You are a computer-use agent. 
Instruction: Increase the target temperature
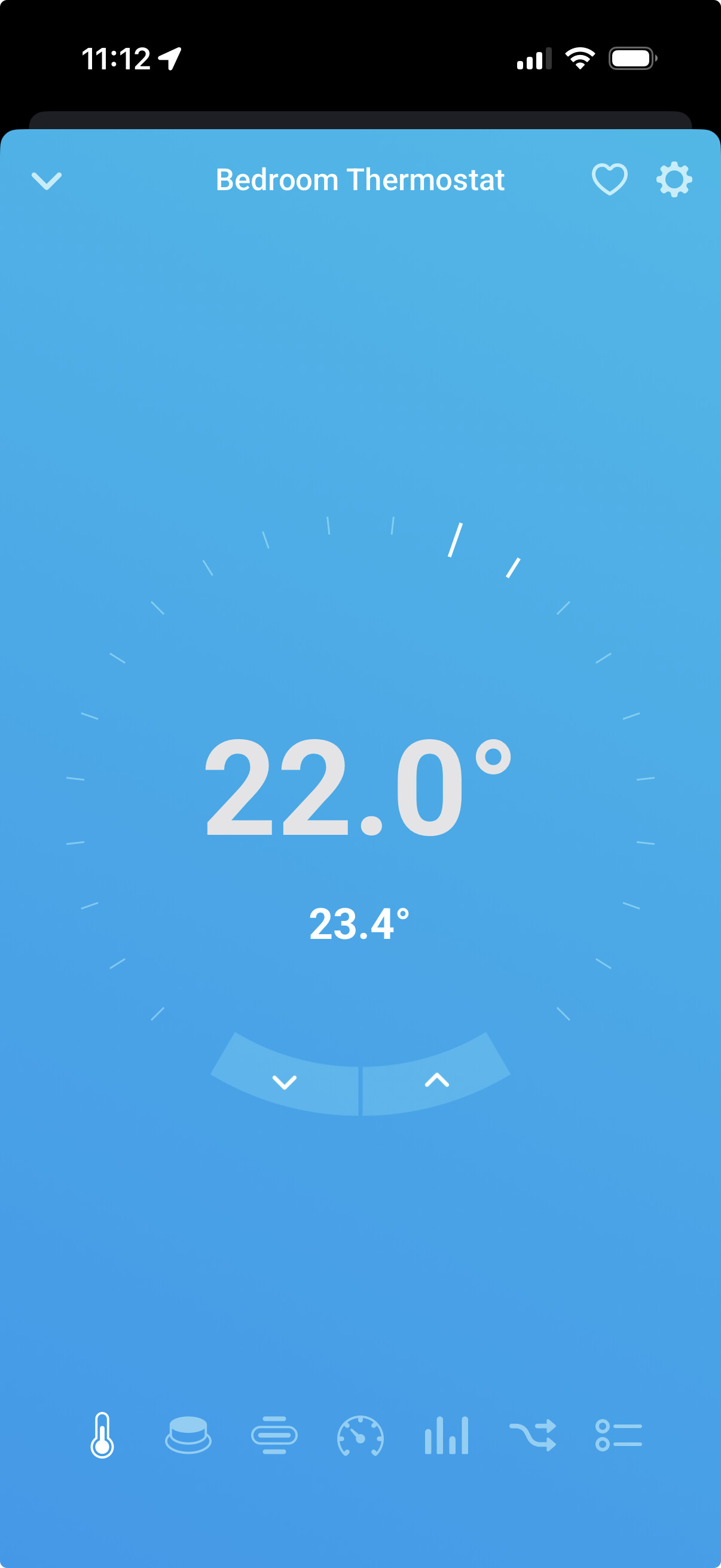click(436, 1081)
